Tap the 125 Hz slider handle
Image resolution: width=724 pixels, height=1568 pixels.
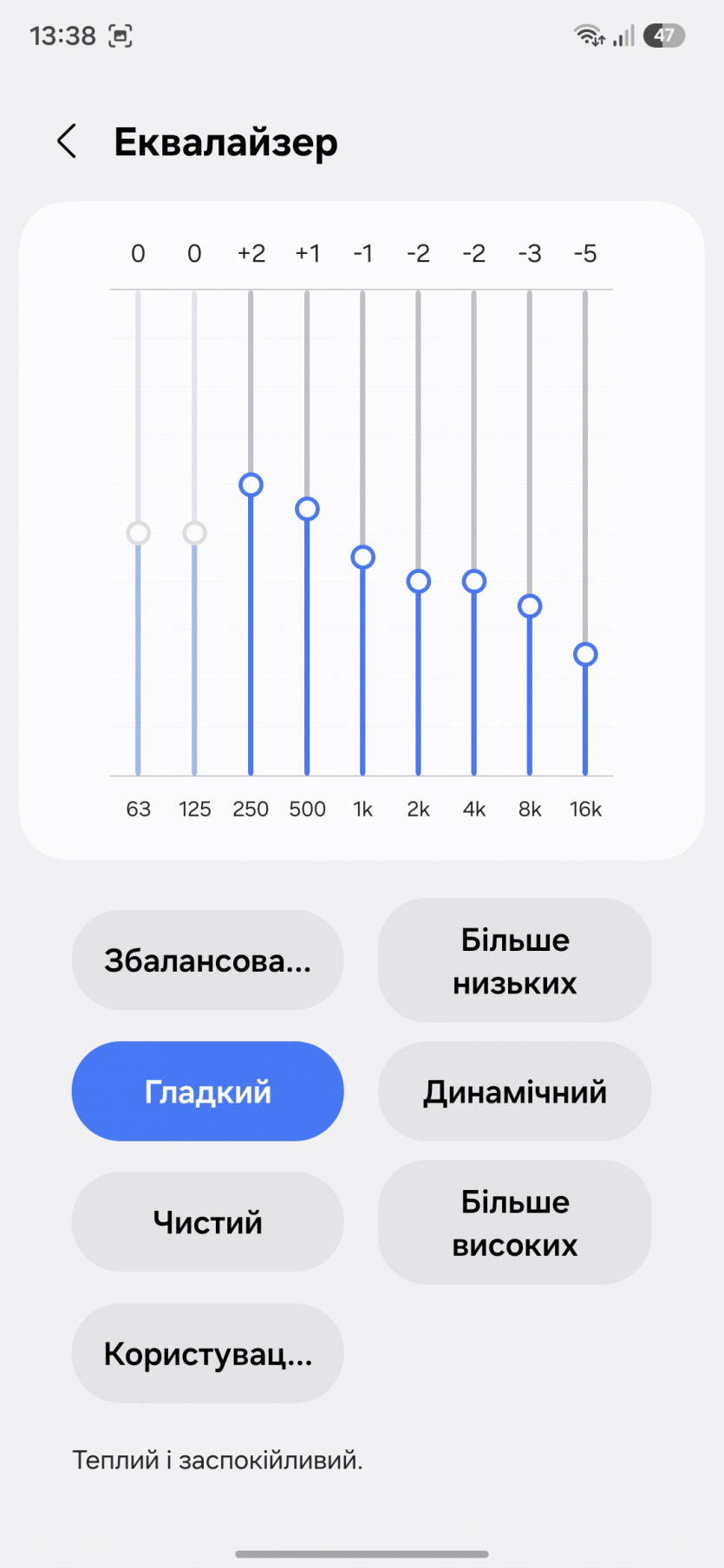[x=194, y=533]
